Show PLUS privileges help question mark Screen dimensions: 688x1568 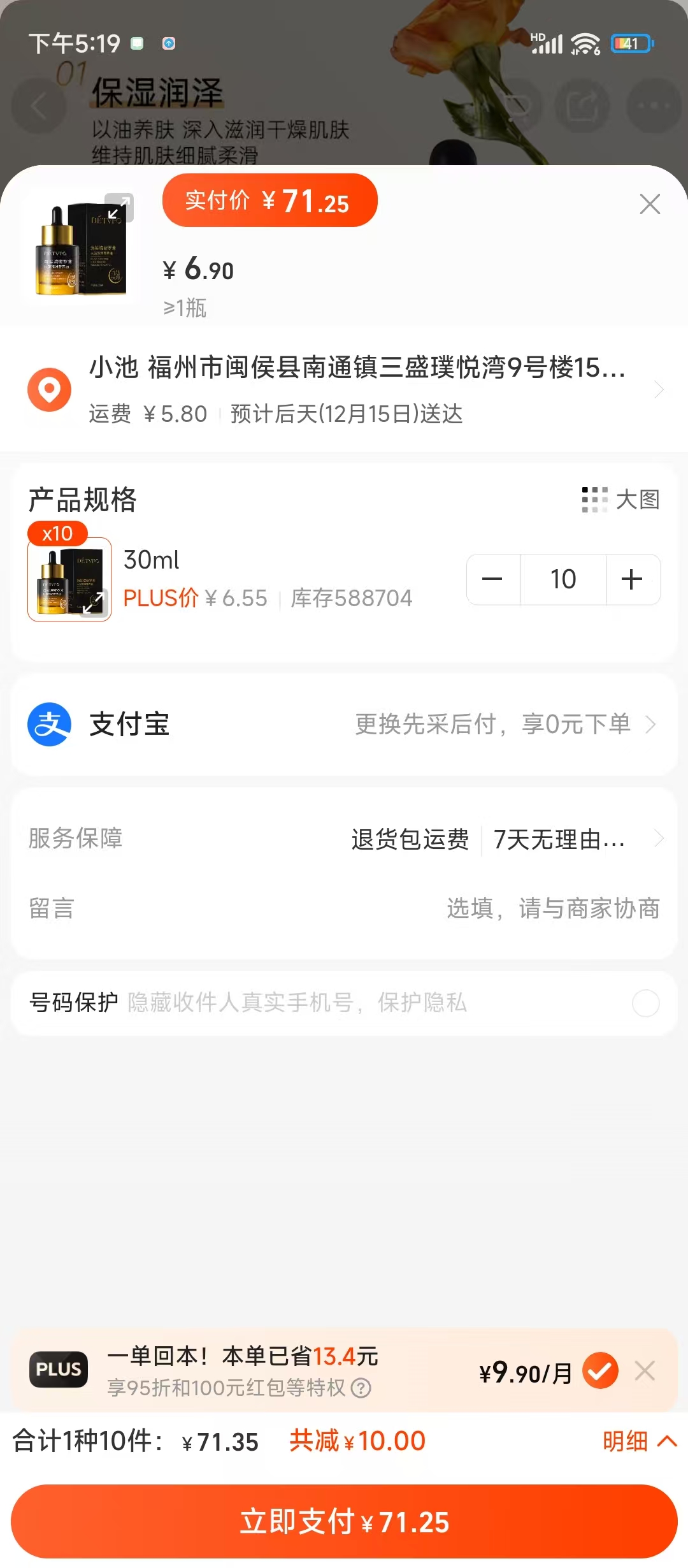coord(361,1388)
